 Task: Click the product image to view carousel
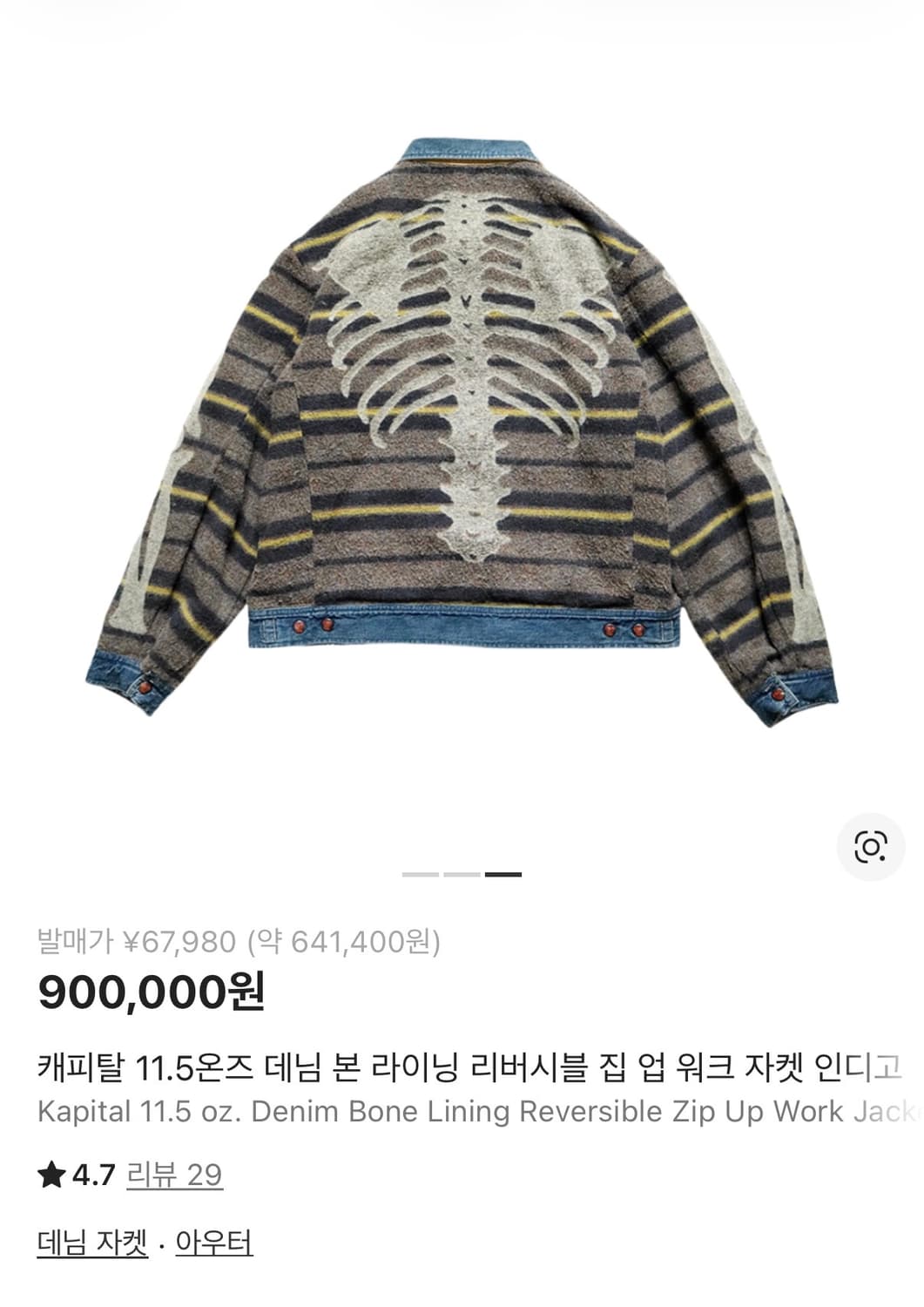tap(462, 410)
